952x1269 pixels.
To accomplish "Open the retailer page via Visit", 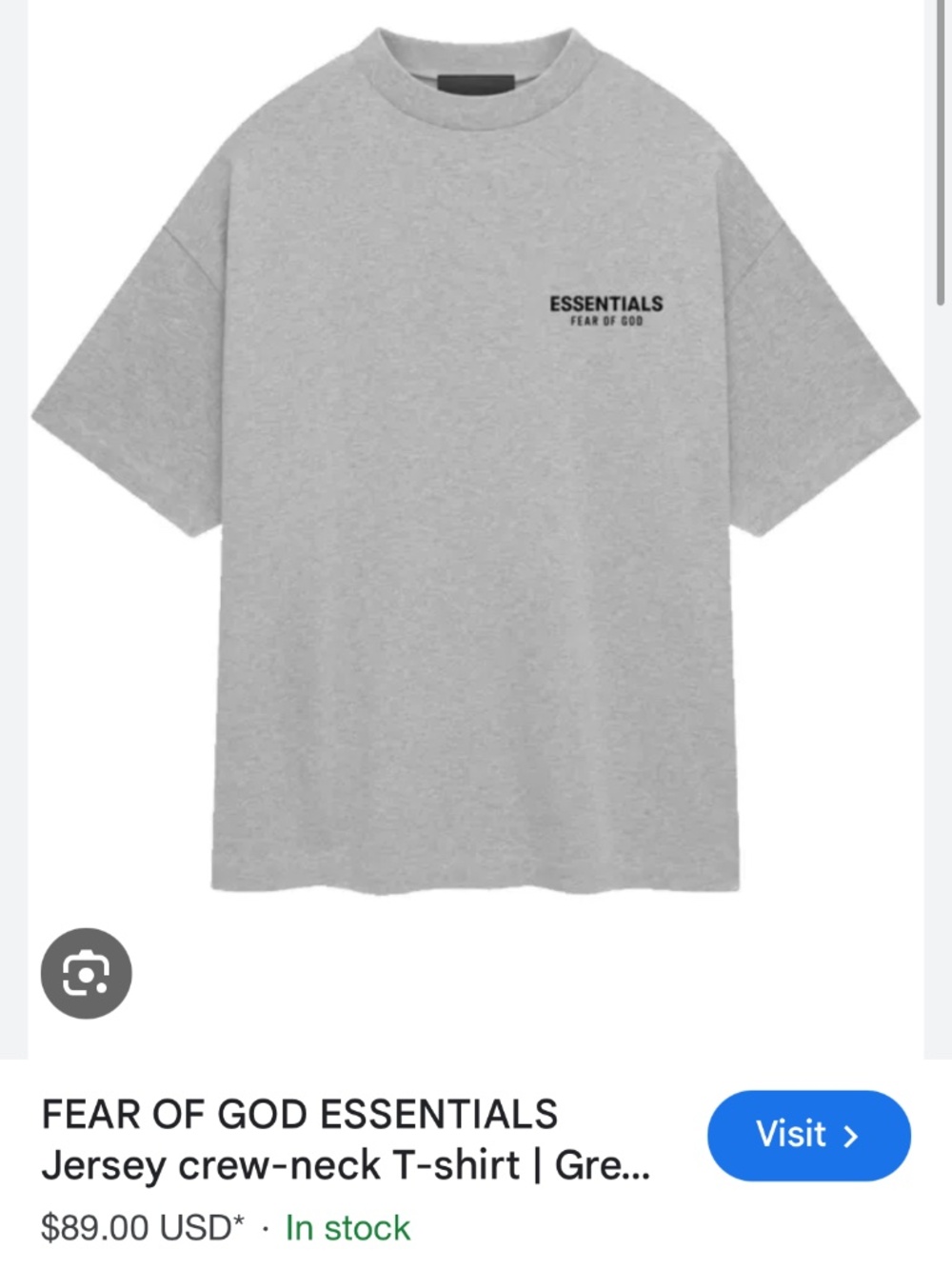I will 809,1135.
